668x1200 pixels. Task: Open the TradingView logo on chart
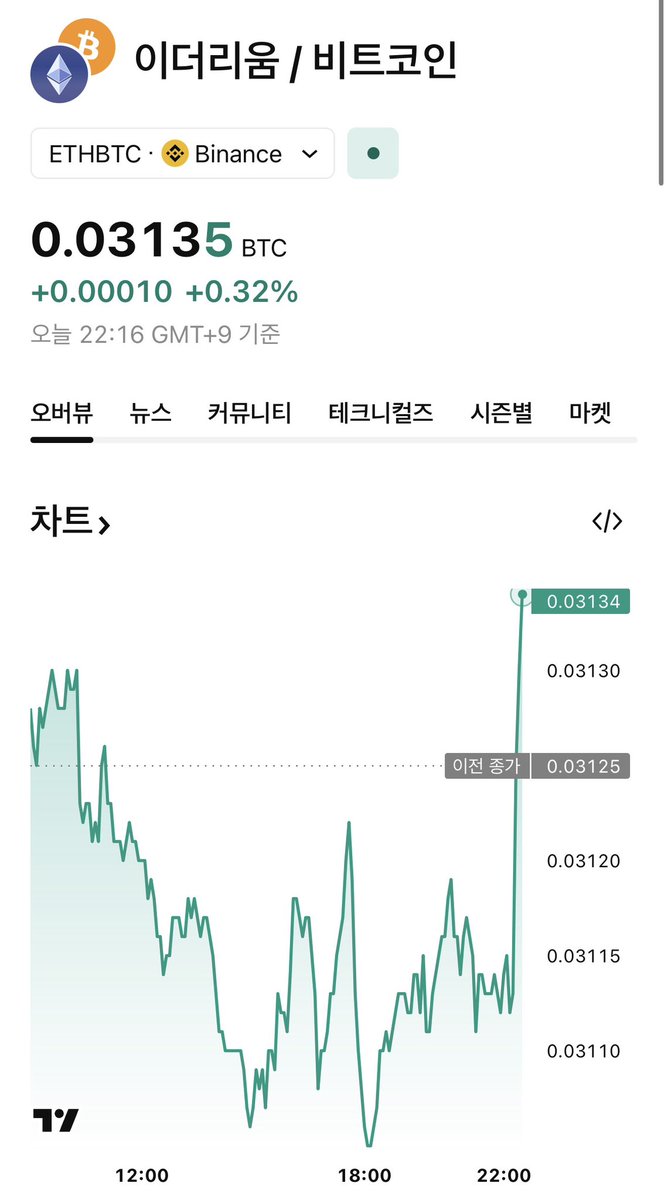click(56, 1120)
